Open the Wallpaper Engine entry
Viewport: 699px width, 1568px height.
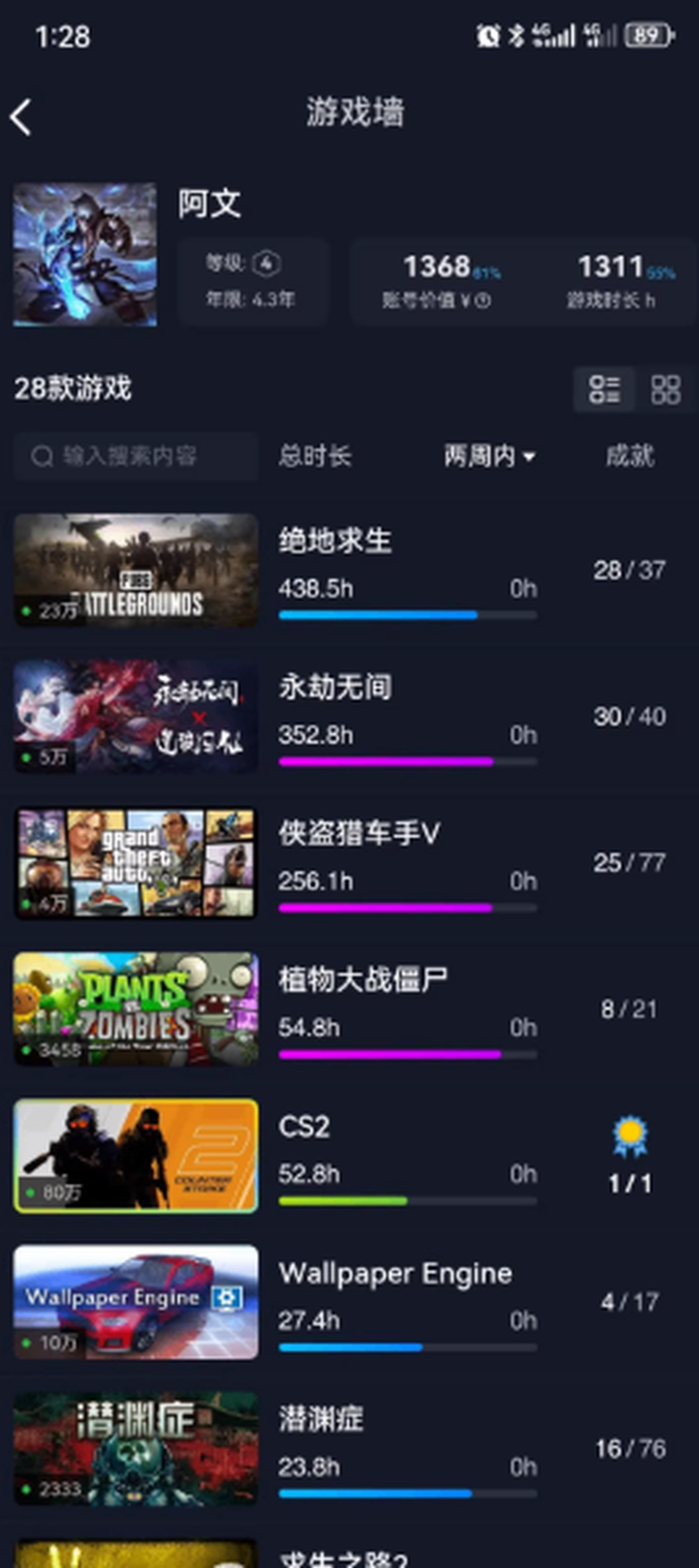tap(395, 1273)
